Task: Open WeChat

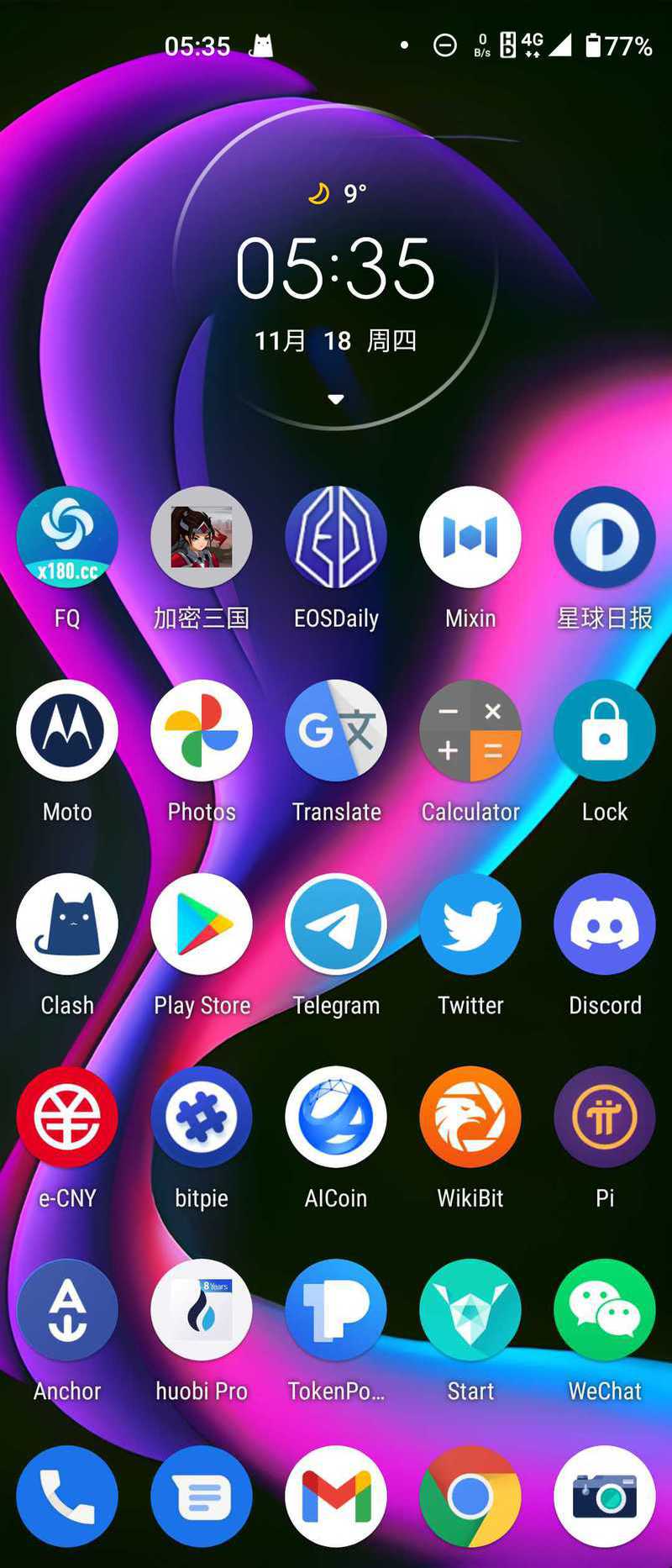Action: click(605, 1310)
